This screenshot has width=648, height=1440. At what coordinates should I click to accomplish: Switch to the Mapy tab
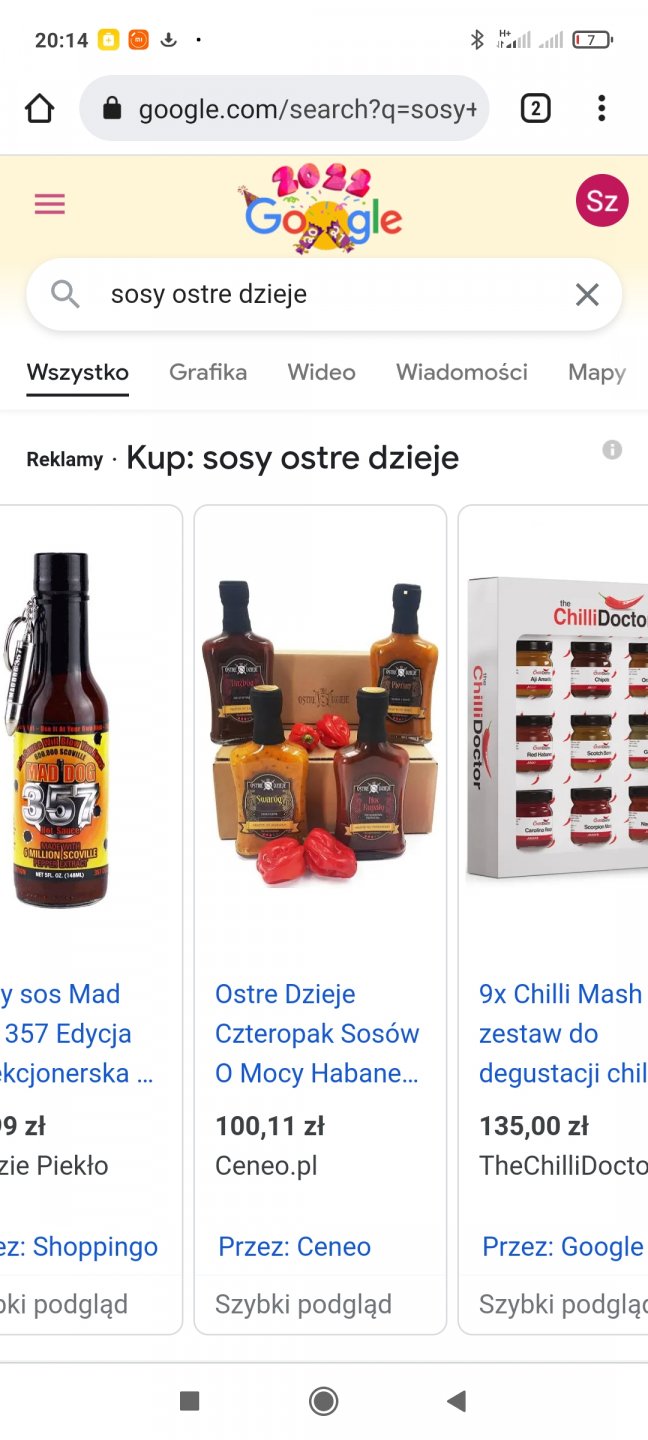(x=596, y=372)
